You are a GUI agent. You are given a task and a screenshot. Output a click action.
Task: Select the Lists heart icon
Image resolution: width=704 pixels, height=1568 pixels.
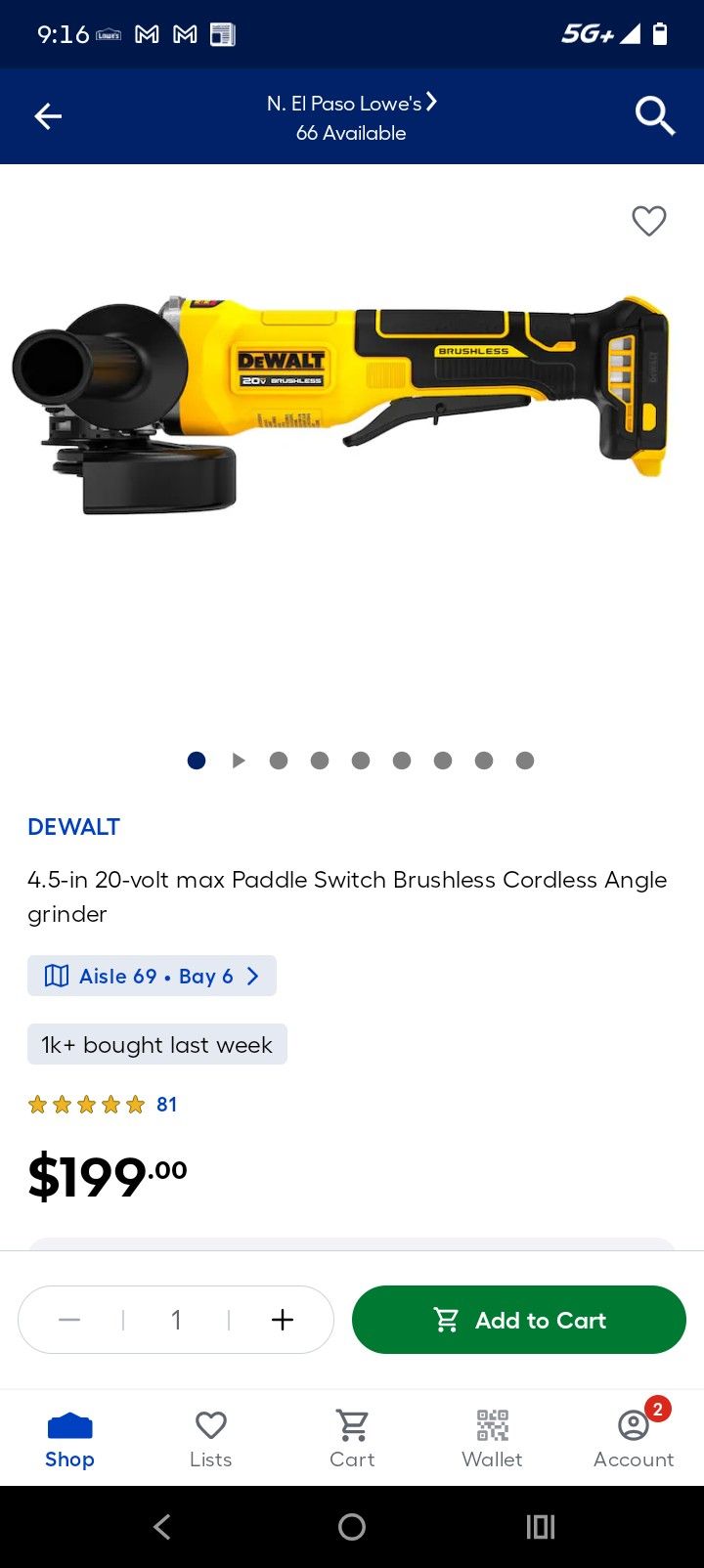pos(210,1425)
